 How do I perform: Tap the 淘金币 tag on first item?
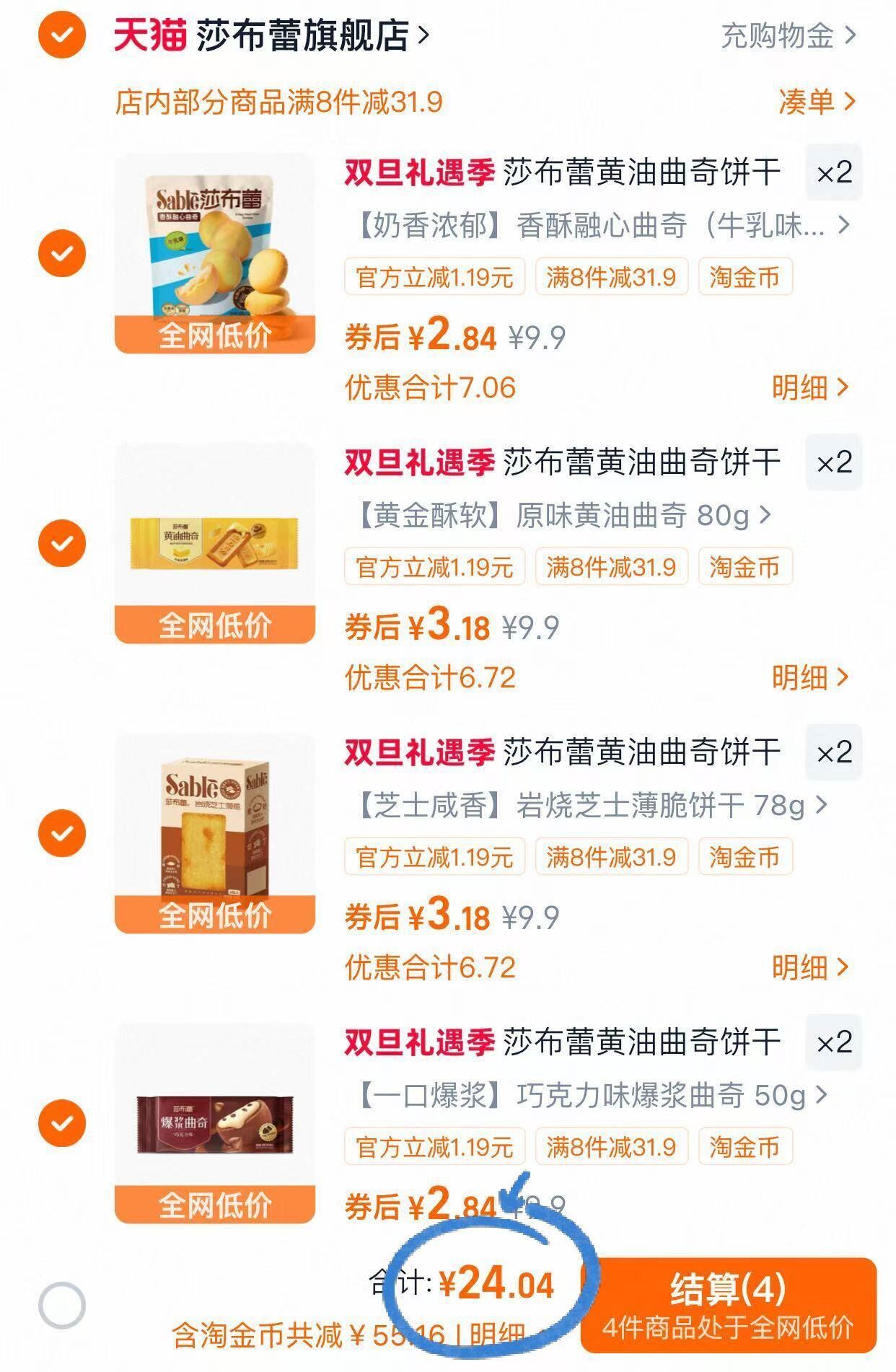pyautogui.click(x=745, y=277)
